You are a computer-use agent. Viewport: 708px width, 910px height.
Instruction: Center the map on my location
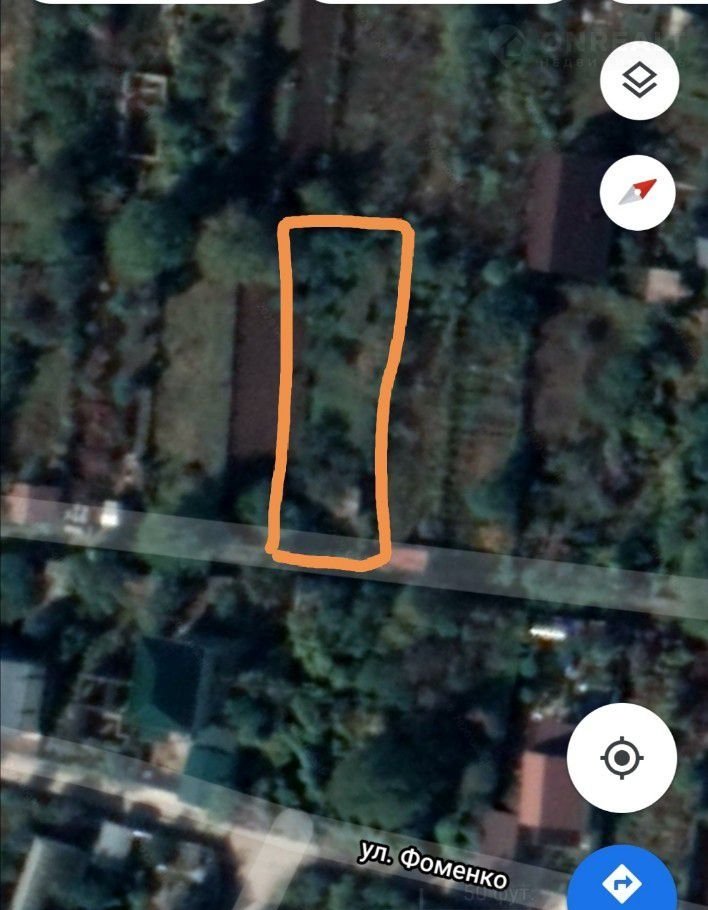[621, 758]
